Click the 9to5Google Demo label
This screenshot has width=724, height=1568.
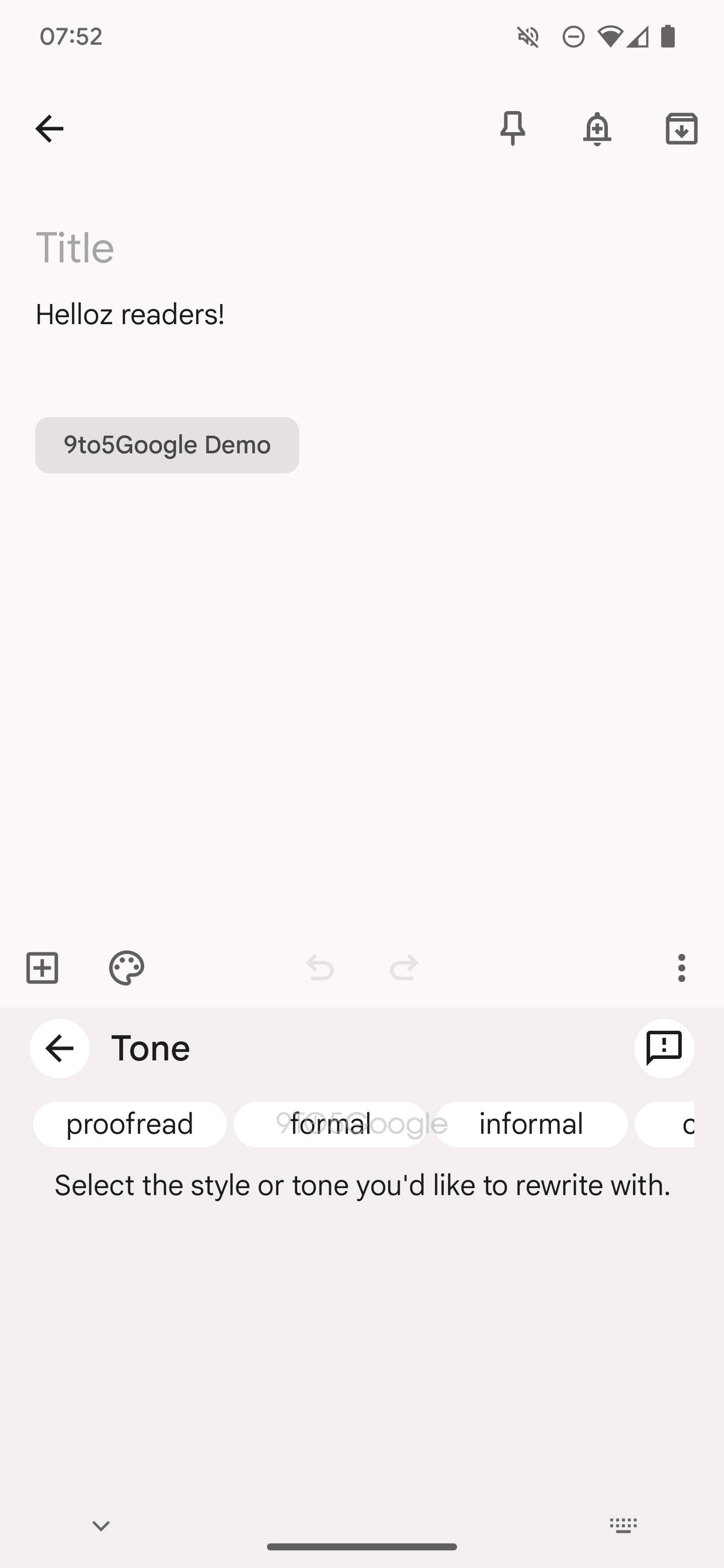167,444
